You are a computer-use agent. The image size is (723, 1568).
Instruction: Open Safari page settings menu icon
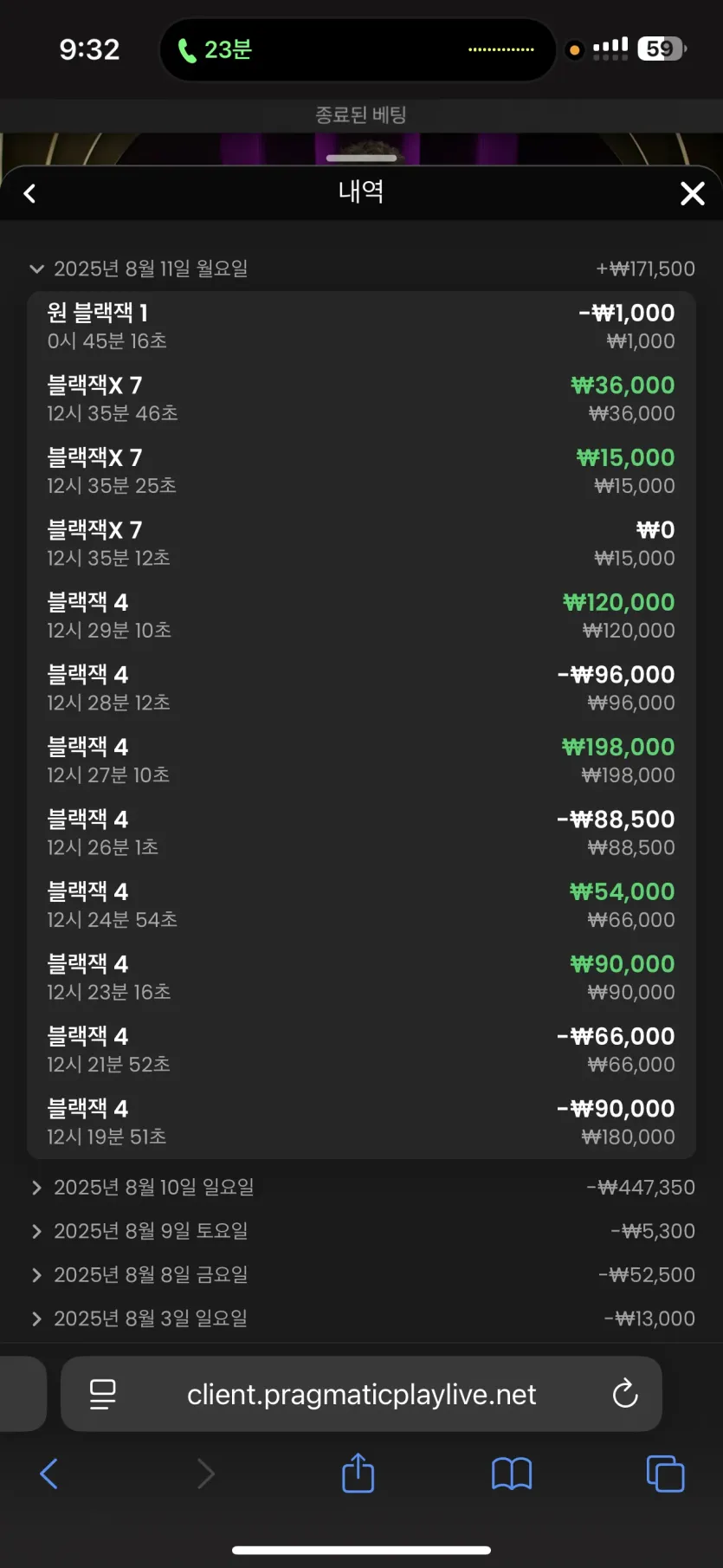tap(103, 1394)
